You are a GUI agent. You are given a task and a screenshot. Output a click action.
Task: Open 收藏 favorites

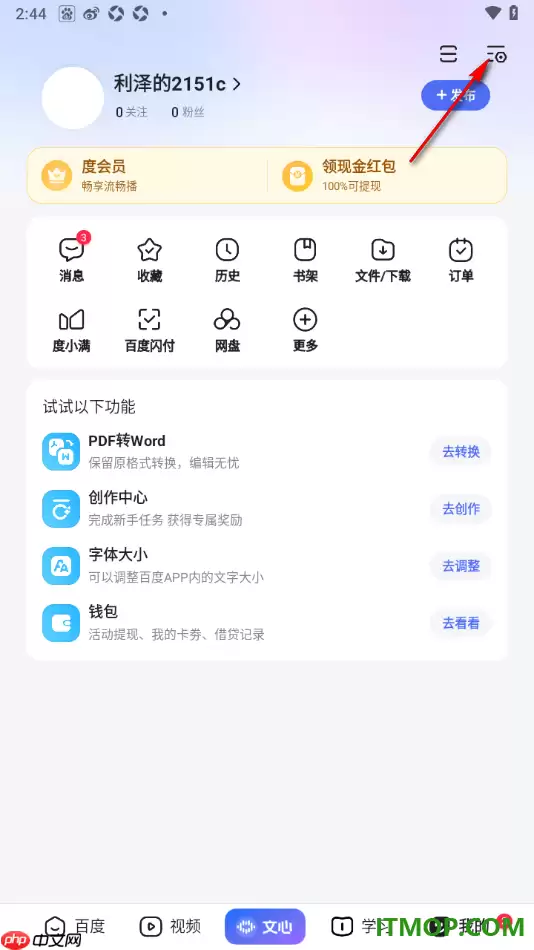[150, 260]
